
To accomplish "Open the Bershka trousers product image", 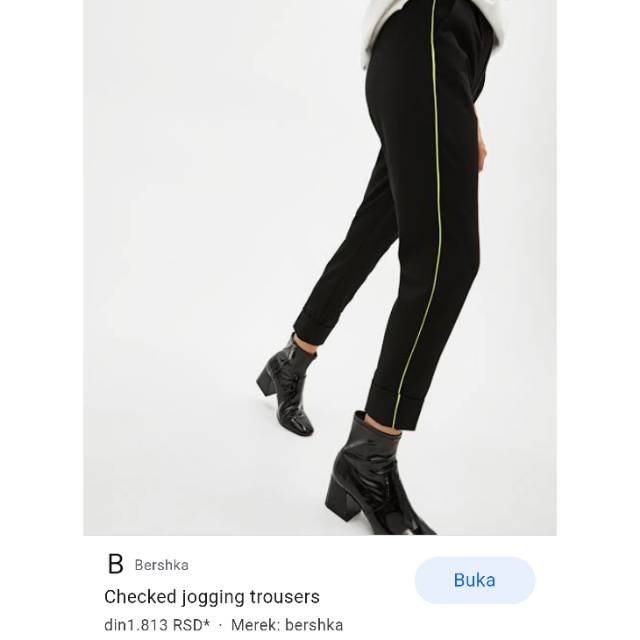I will pyautogui.click(x=320, y=267).
